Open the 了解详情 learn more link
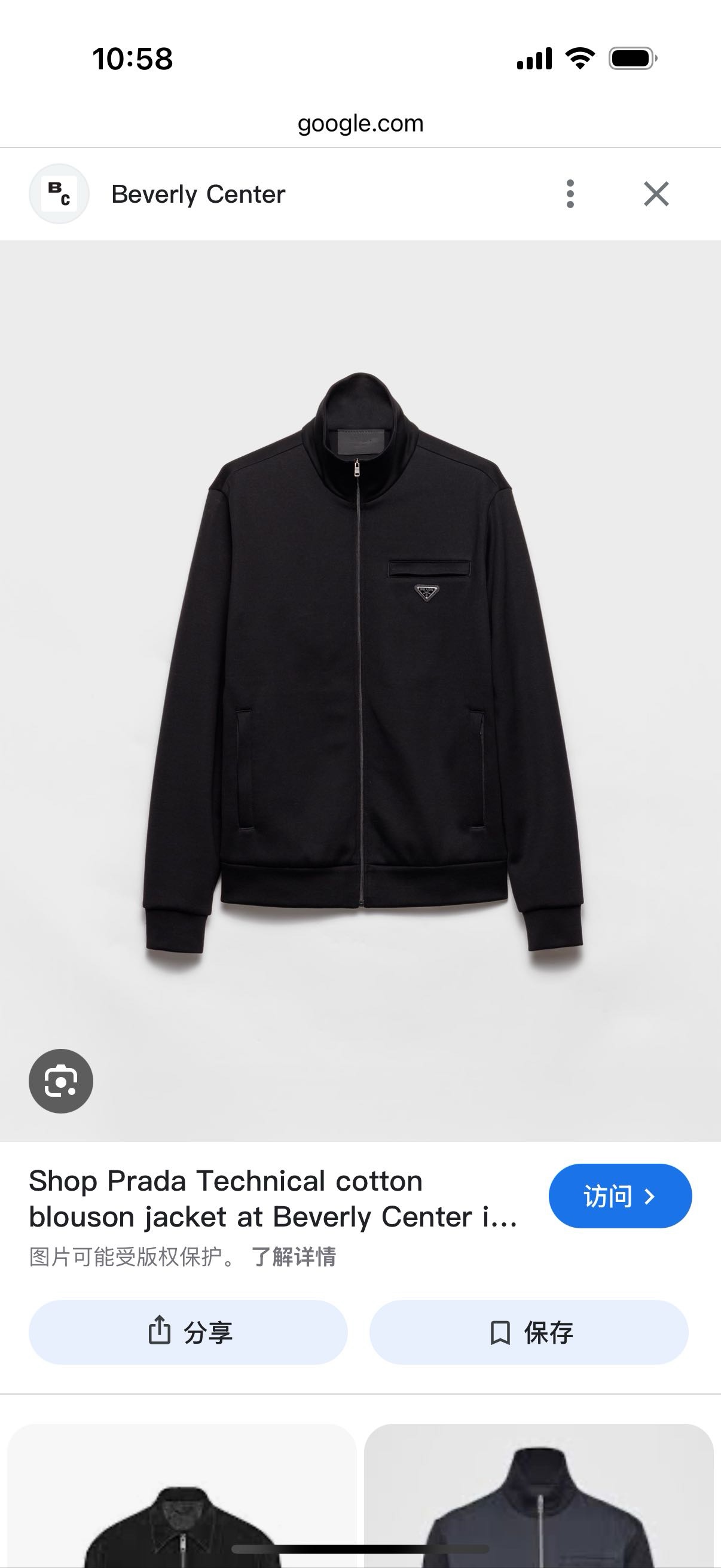Screen dimensions: 721x1568 [x=294, y=1256]
